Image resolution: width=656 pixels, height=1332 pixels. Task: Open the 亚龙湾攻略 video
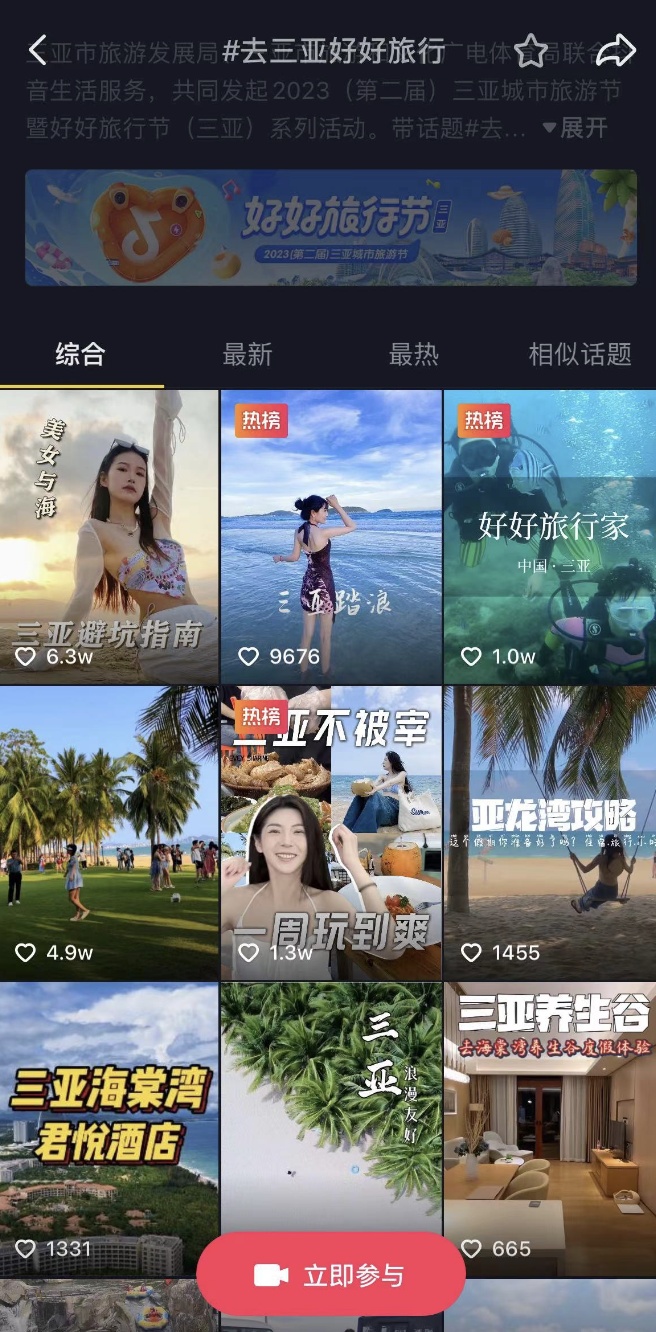[x=550, y=832]
